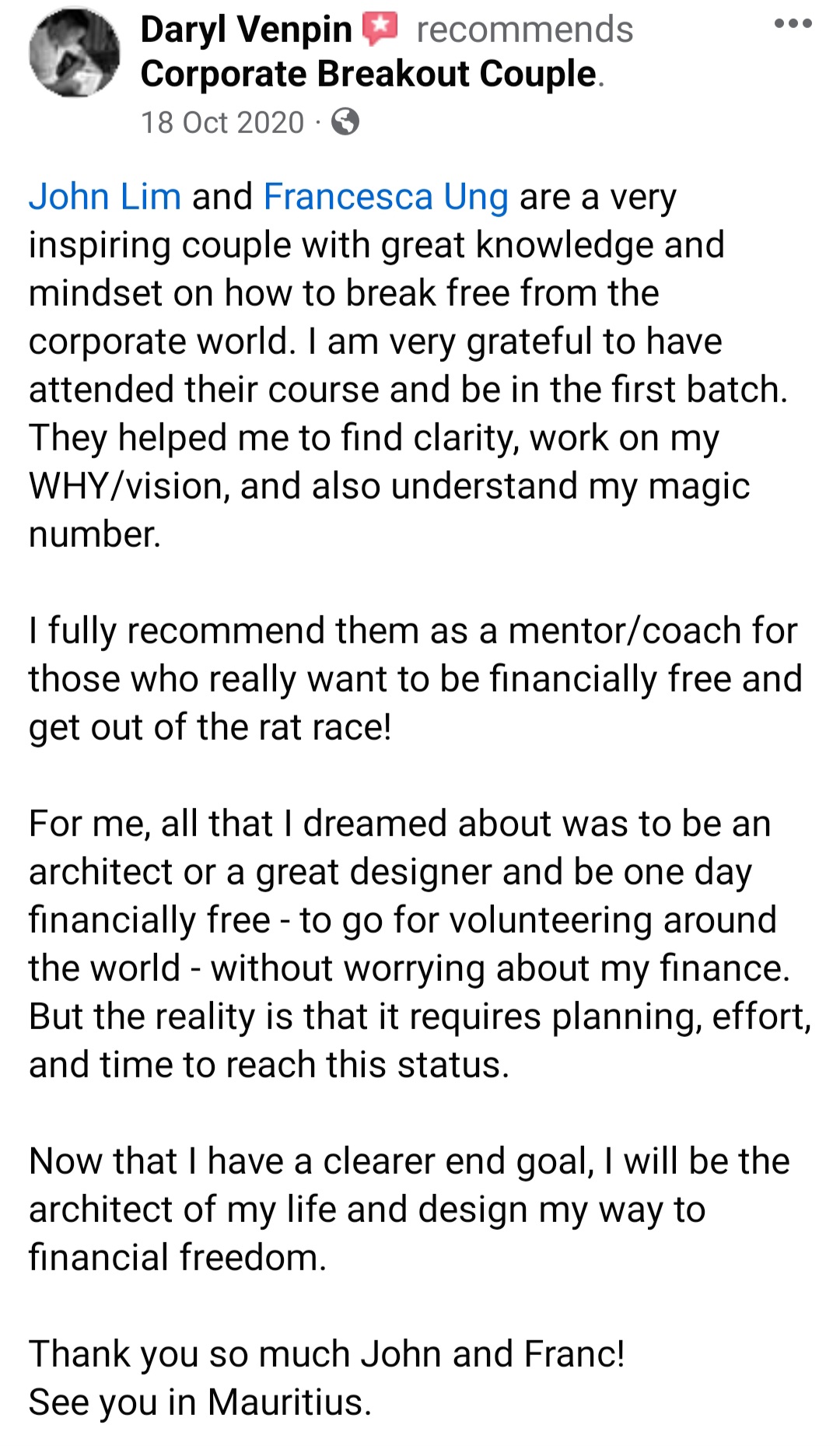840x1446 pixels.
Task: Tap the 18 Oct 2020 post timestamp
Action: 222,122
